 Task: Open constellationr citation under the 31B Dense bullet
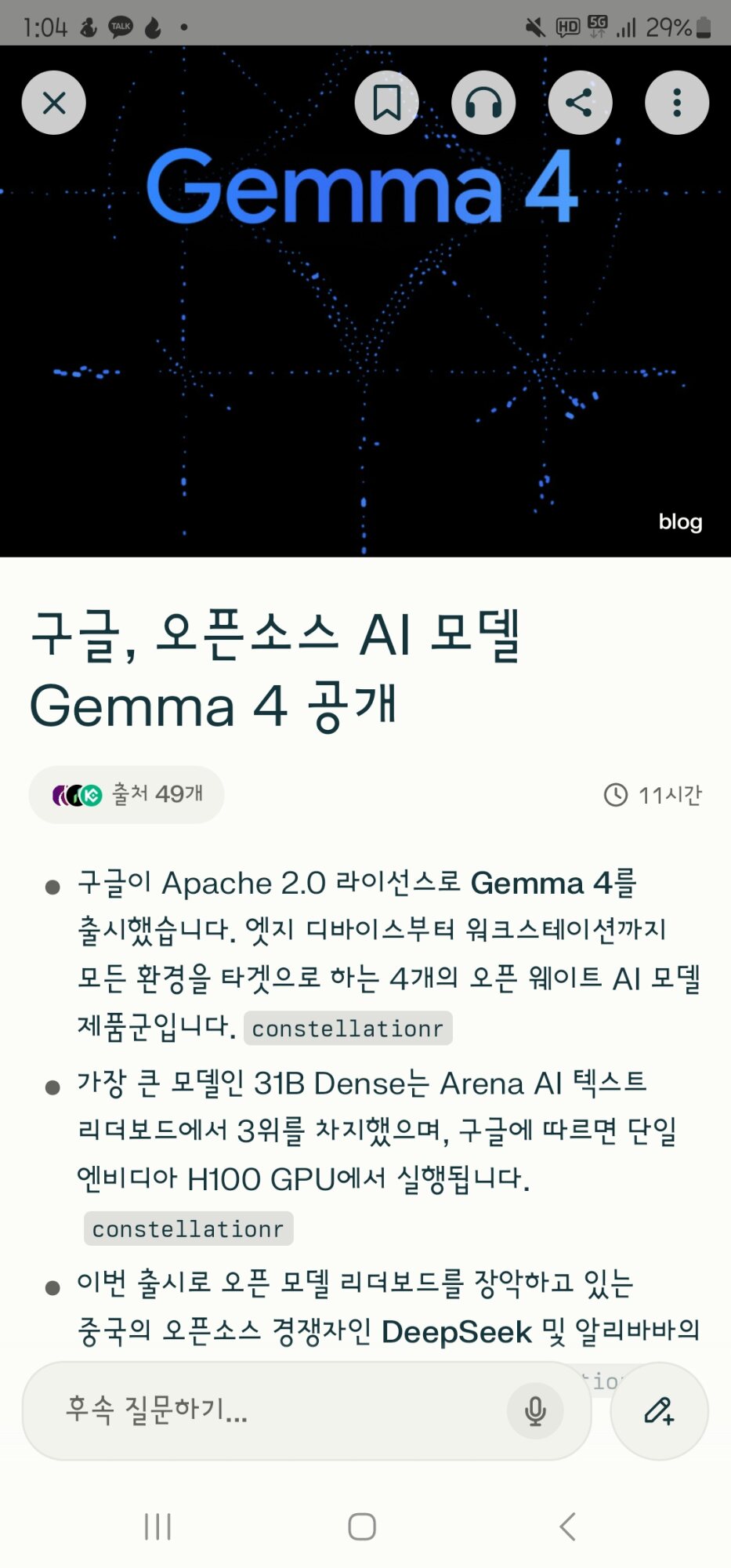(188, 1229)
